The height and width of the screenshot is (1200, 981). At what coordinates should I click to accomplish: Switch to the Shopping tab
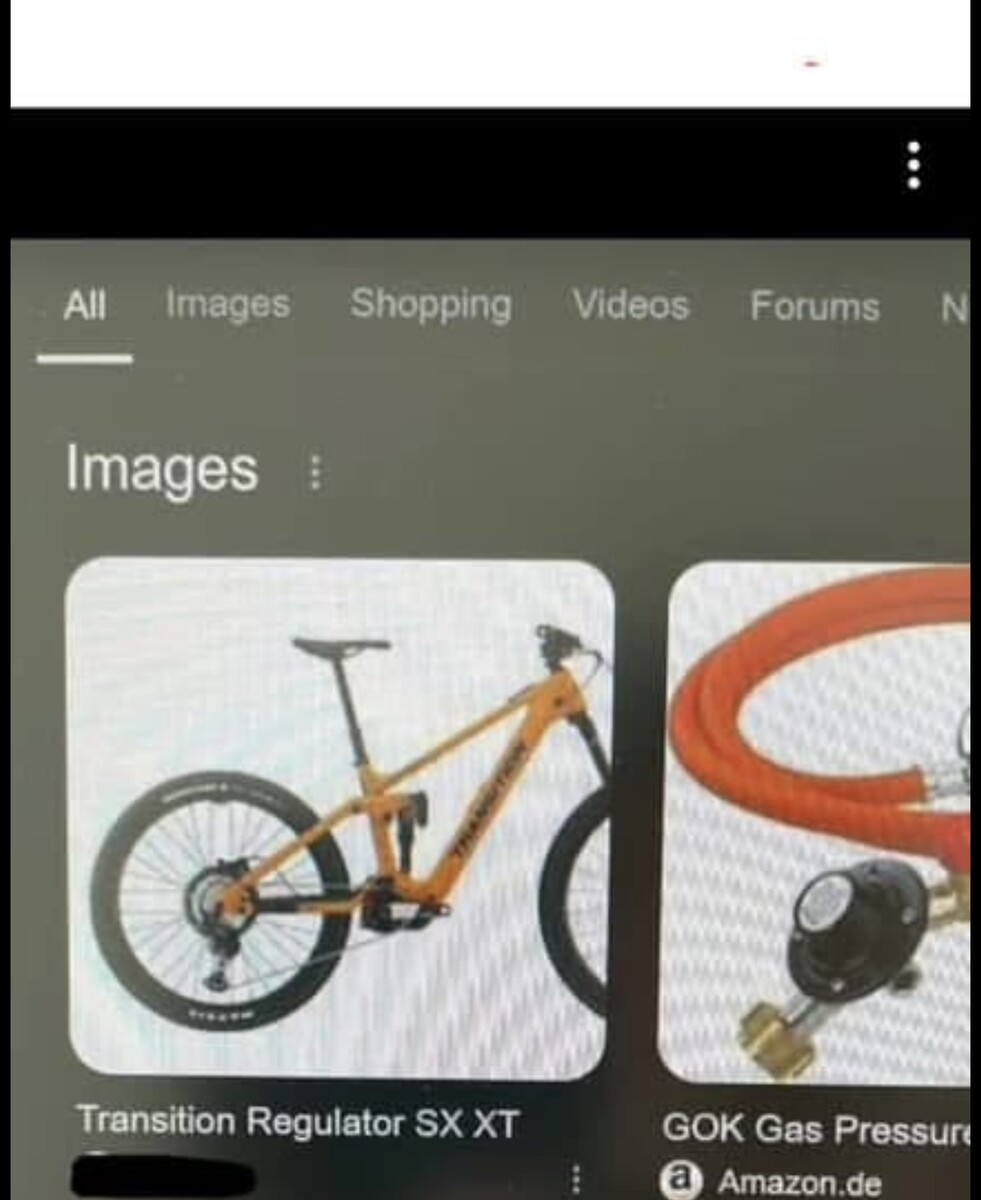pyautogui.click(x=430, y=305)
